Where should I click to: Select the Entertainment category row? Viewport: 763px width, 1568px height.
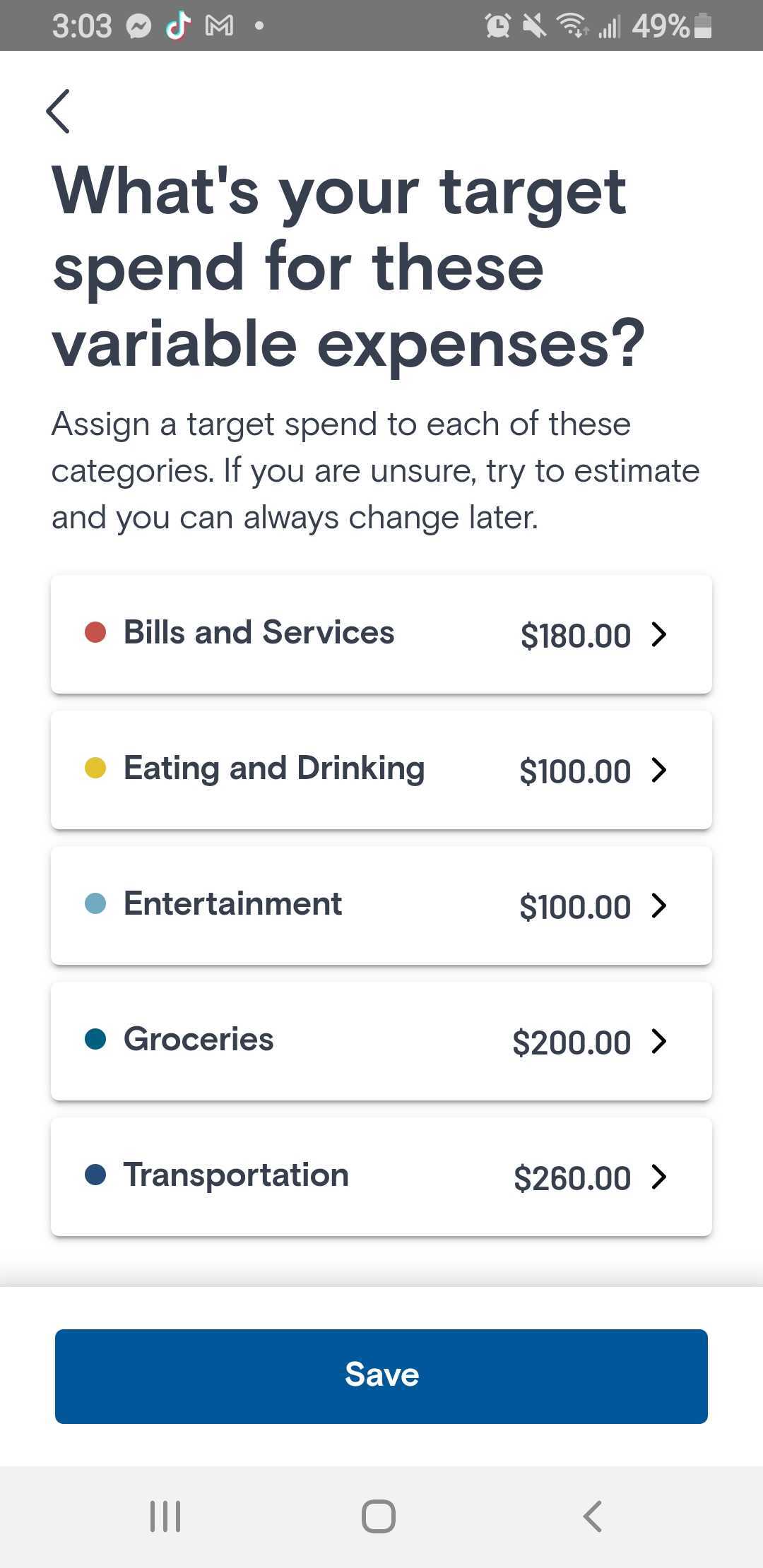coord(381,905)
